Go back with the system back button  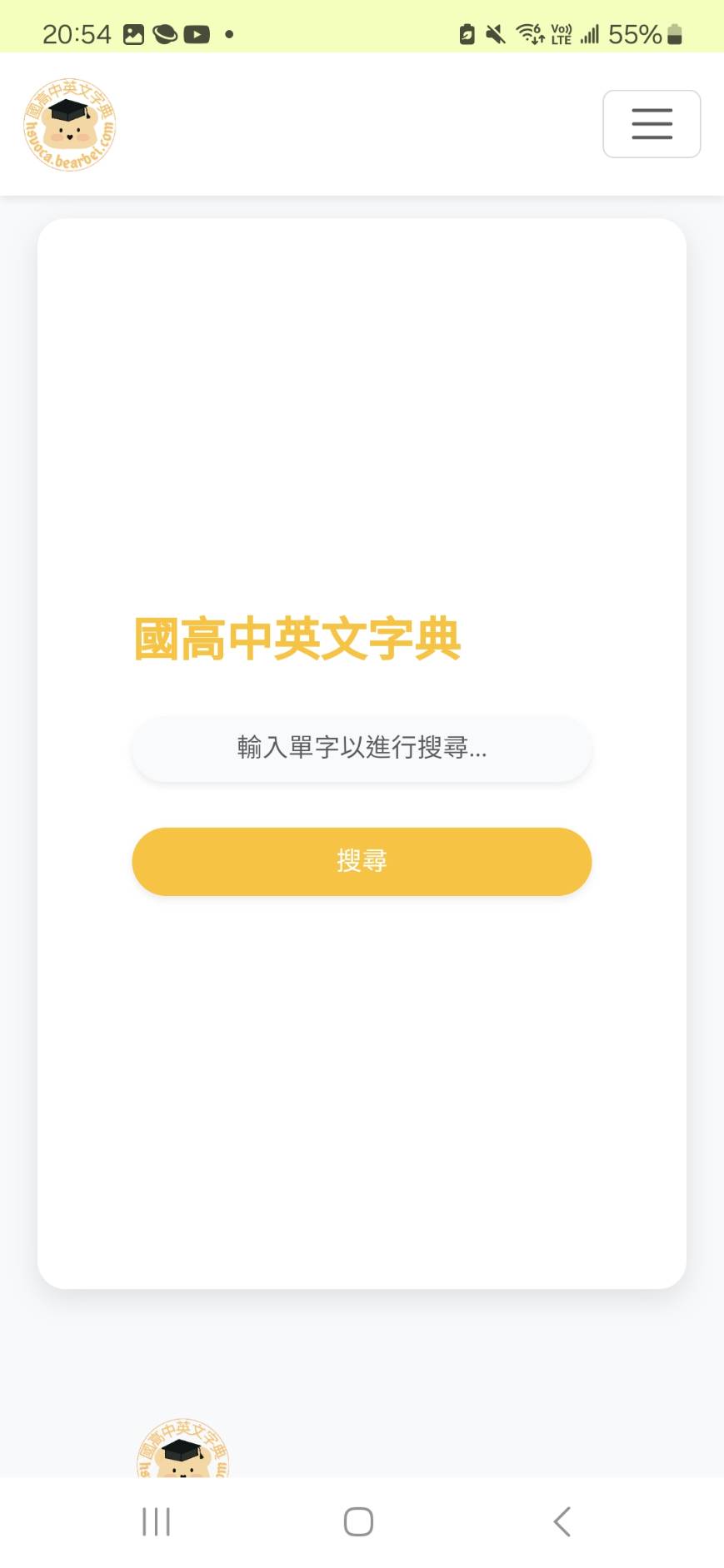562,1521
